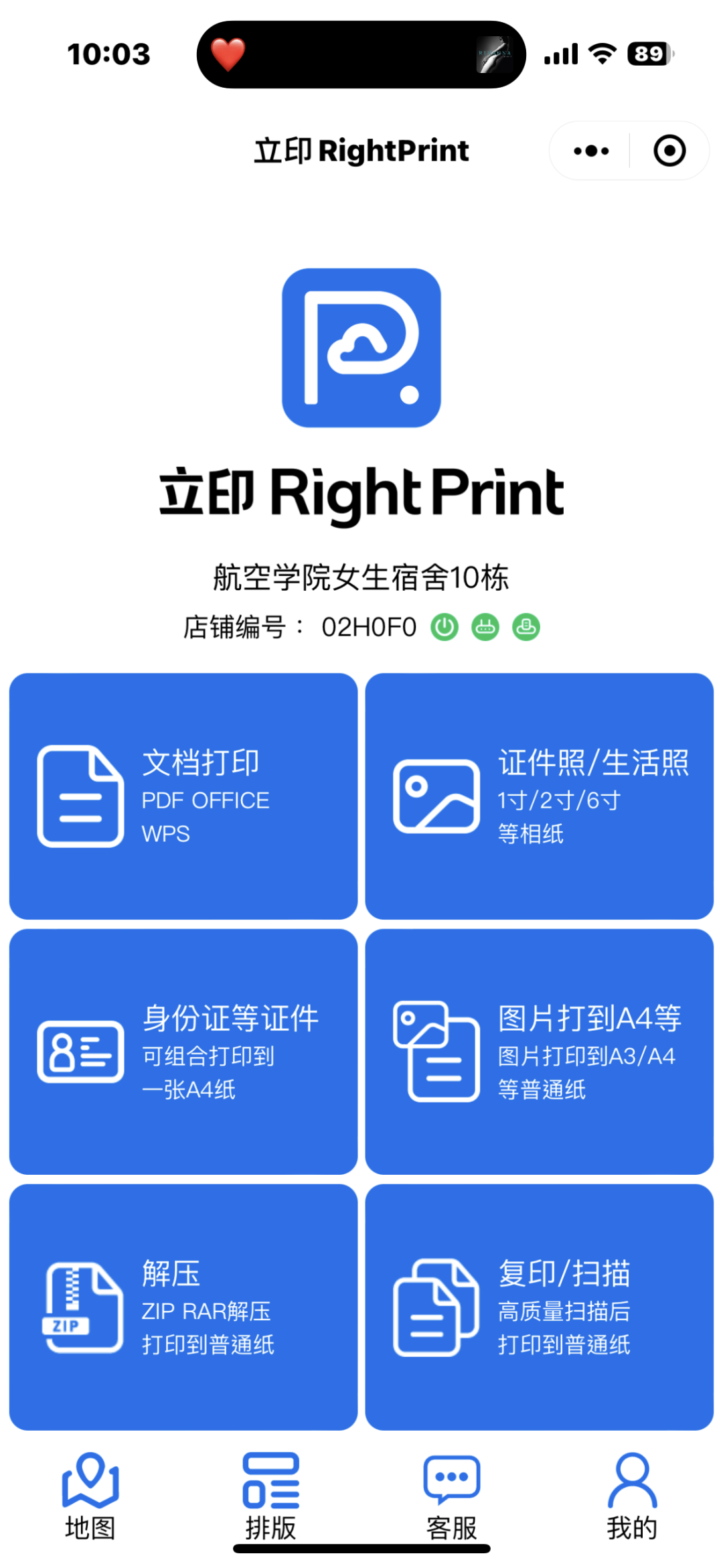The image size is (723, 1568).
Task: Close the mini program via circle icon
Action: point(669,151)
